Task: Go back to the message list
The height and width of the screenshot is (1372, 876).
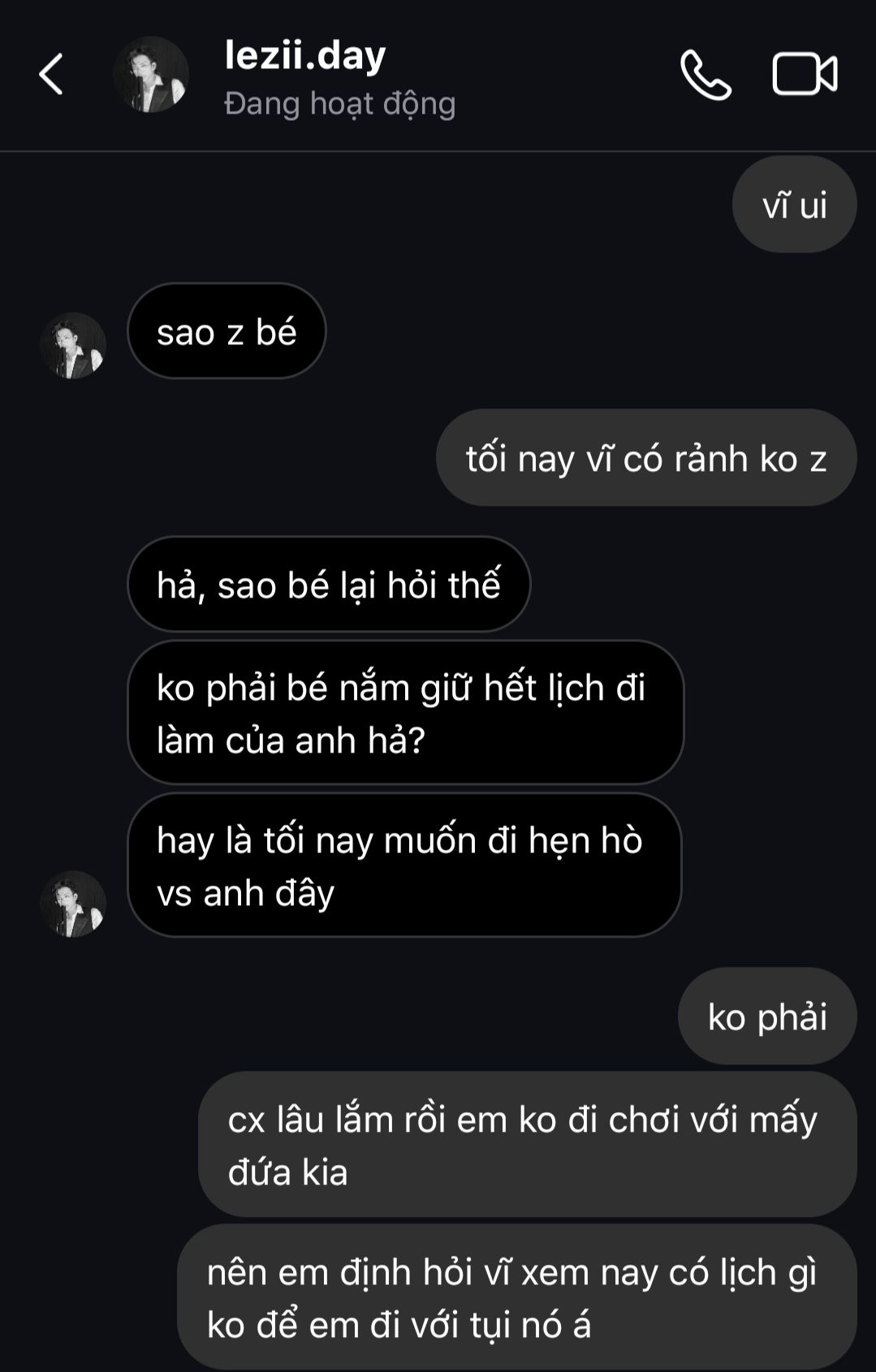Action: [51, 75]
